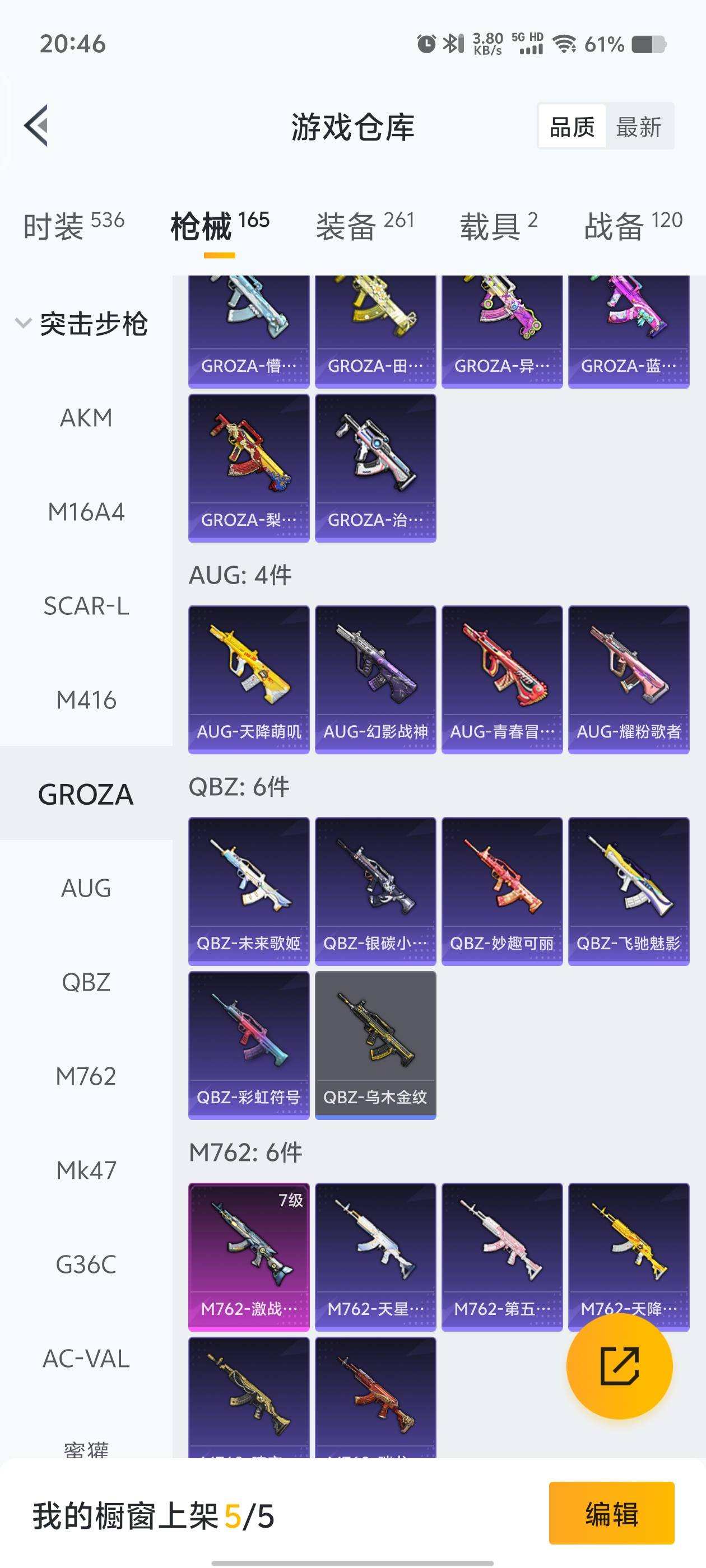The height and width of the screenshot is (1568, 706).
Task: View the QBZ-未来歌姬 skin
Action: (249, 890)
